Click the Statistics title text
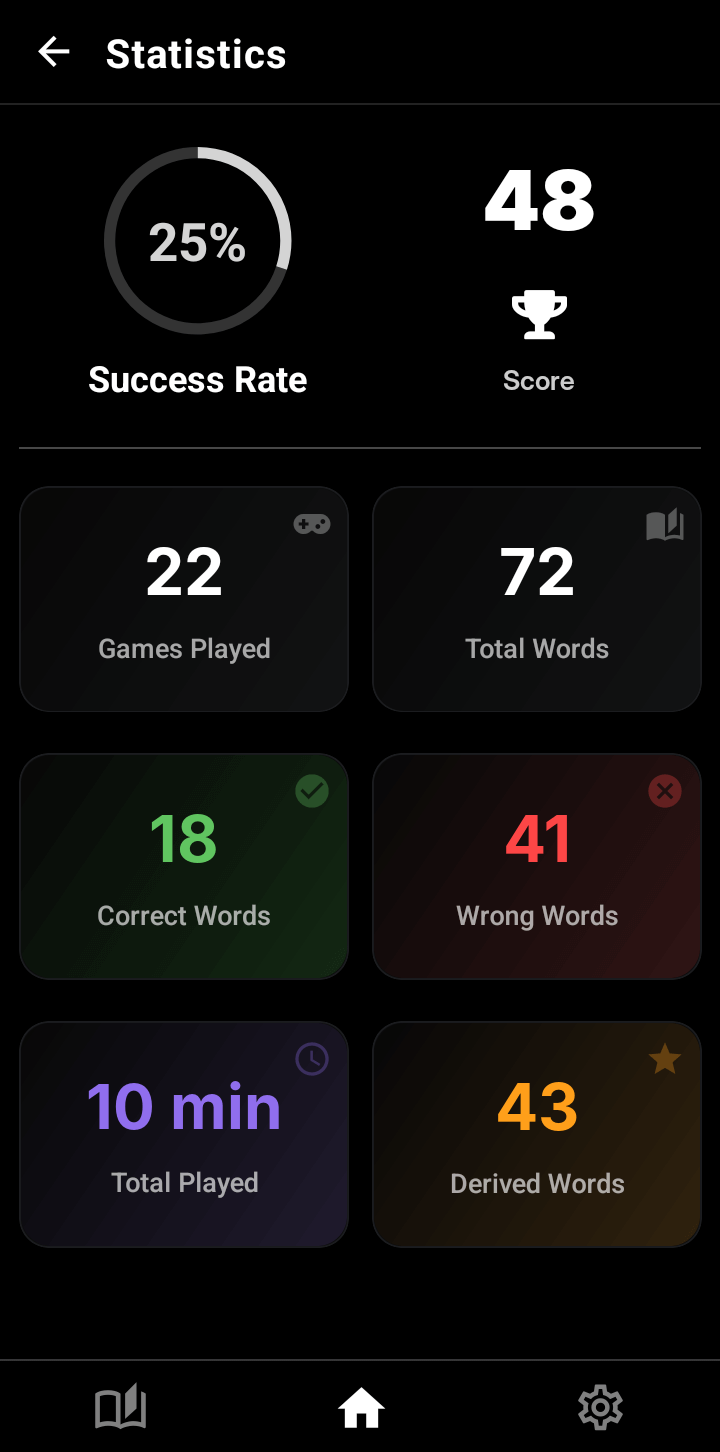The image size is (720, 1452). tap(196, 54)
